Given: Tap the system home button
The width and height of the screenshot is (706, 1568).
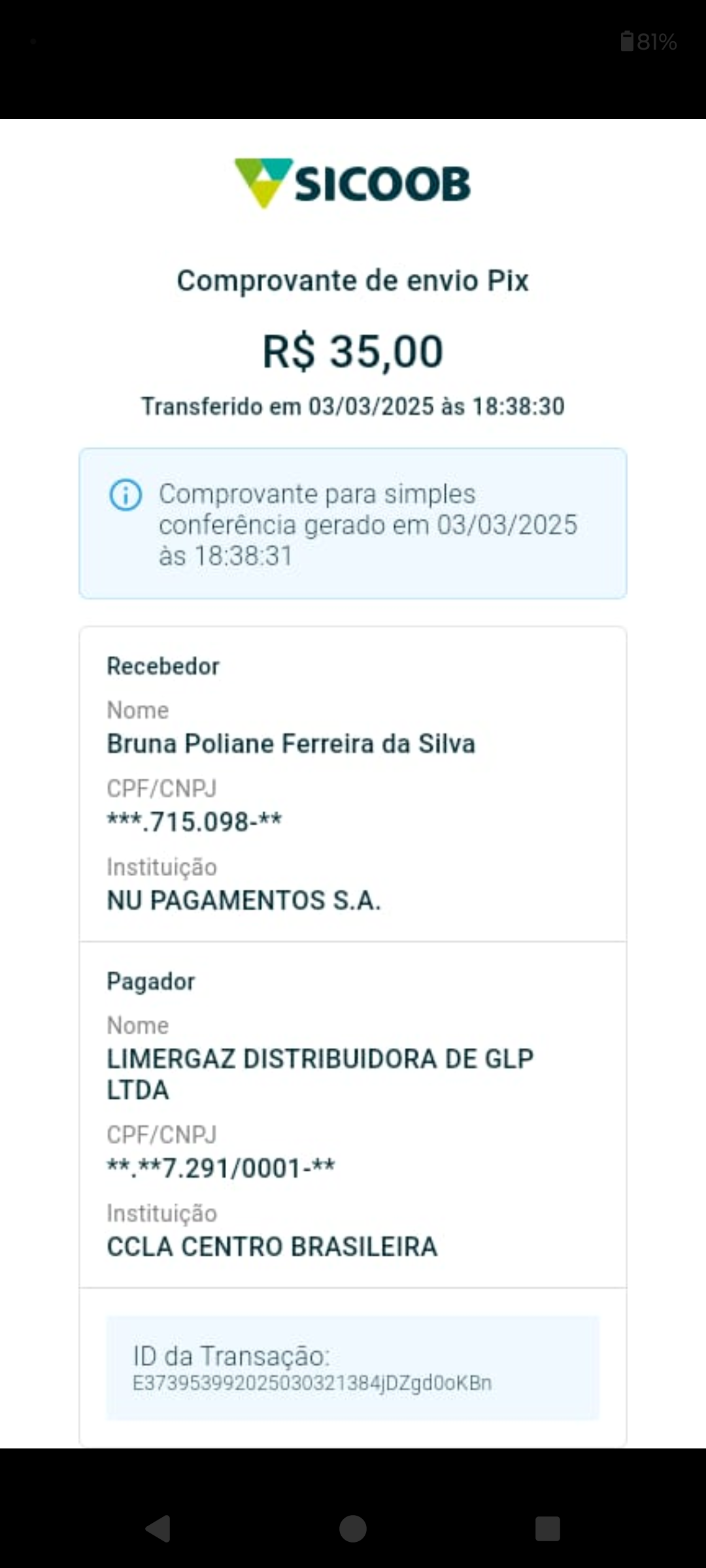Looking at the screenshot, I should 353,1529.
